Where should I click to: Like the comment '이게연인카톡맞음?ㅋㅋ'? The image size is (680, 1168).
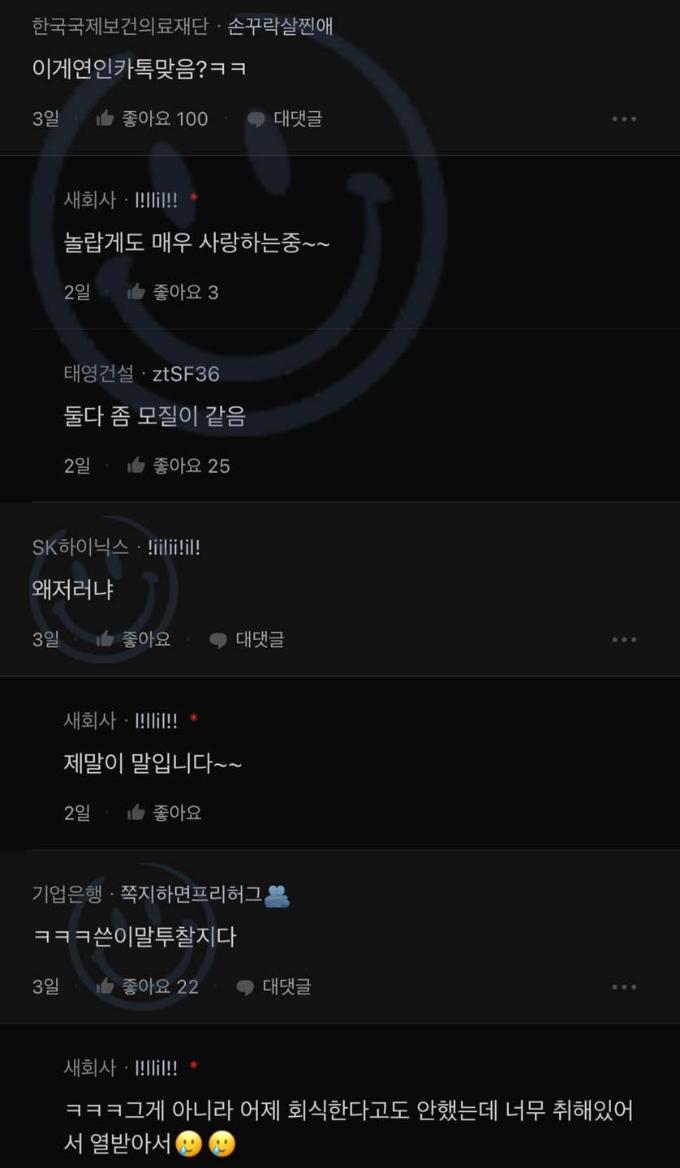pos(150,119)
